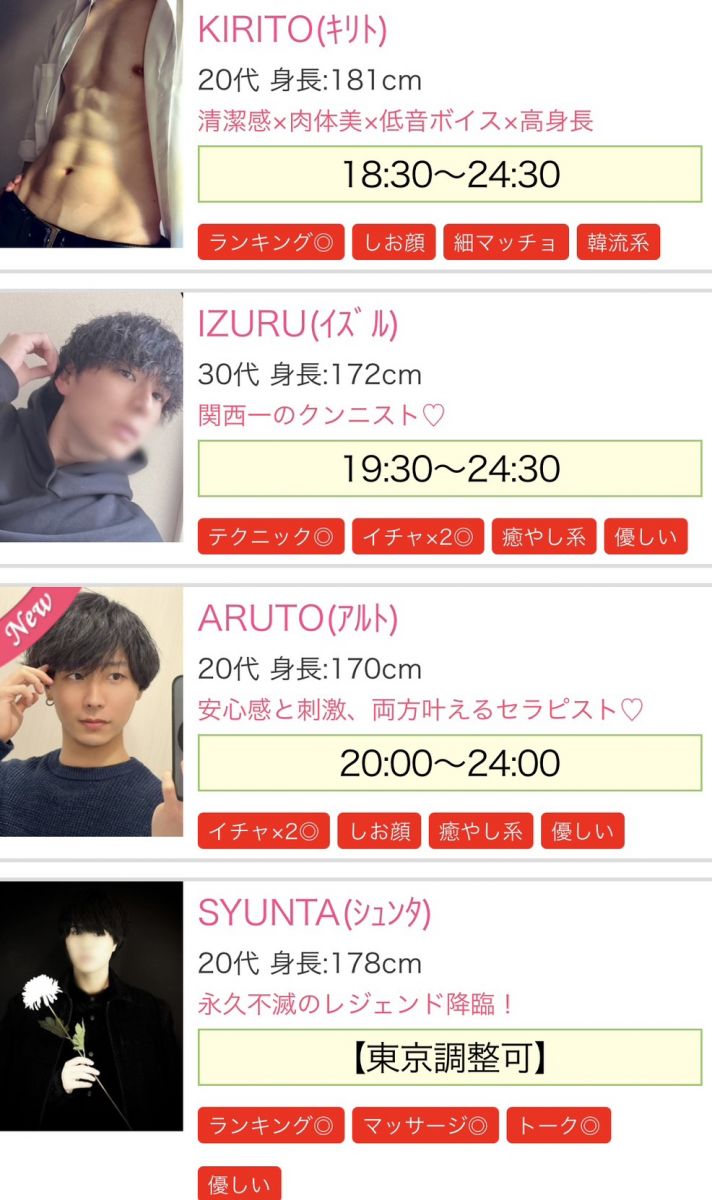Image resolution: width=712 pixels, height=1200 pixels.
Task: Select the SYUNTA(シュンタ) name link
Action: [x=314, y=913]
